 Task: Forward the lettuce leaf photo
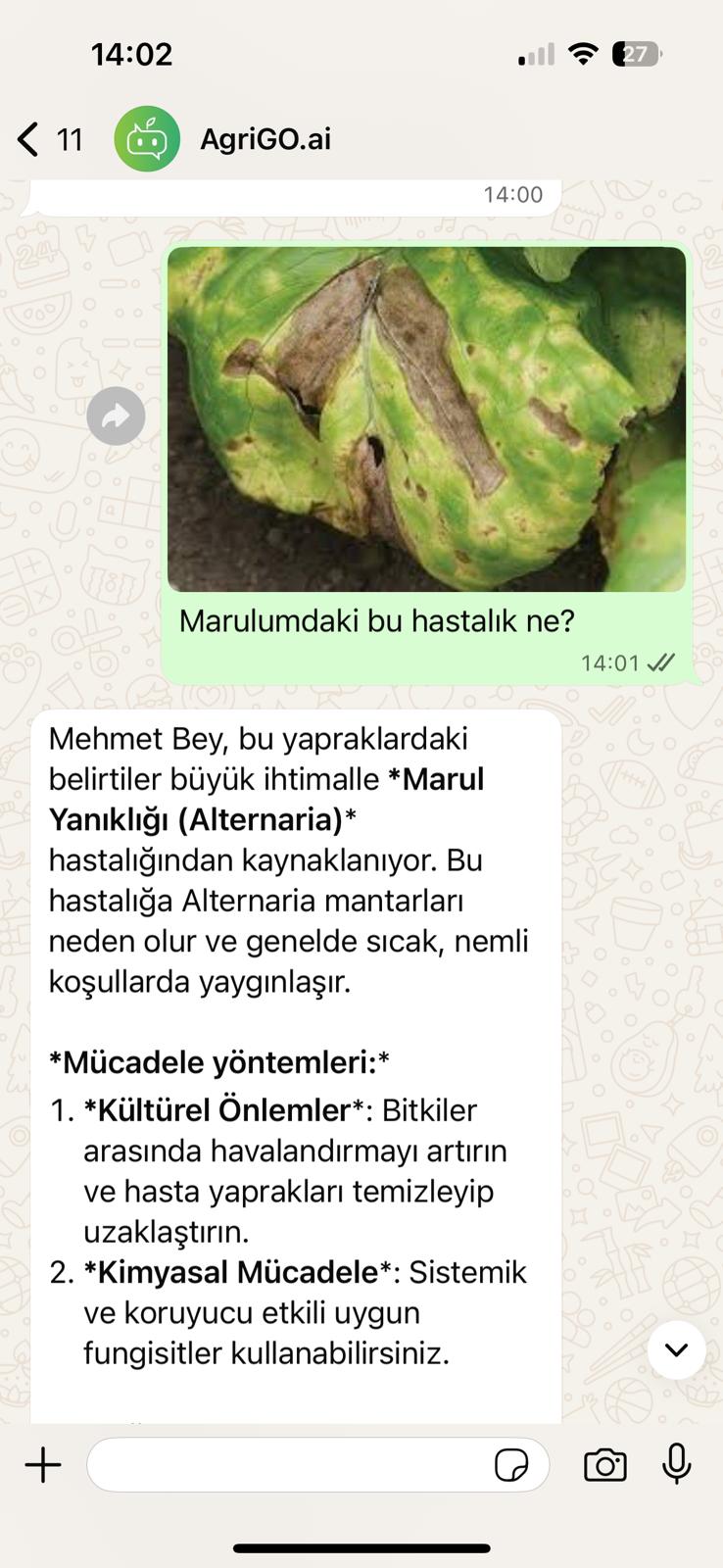116,417
